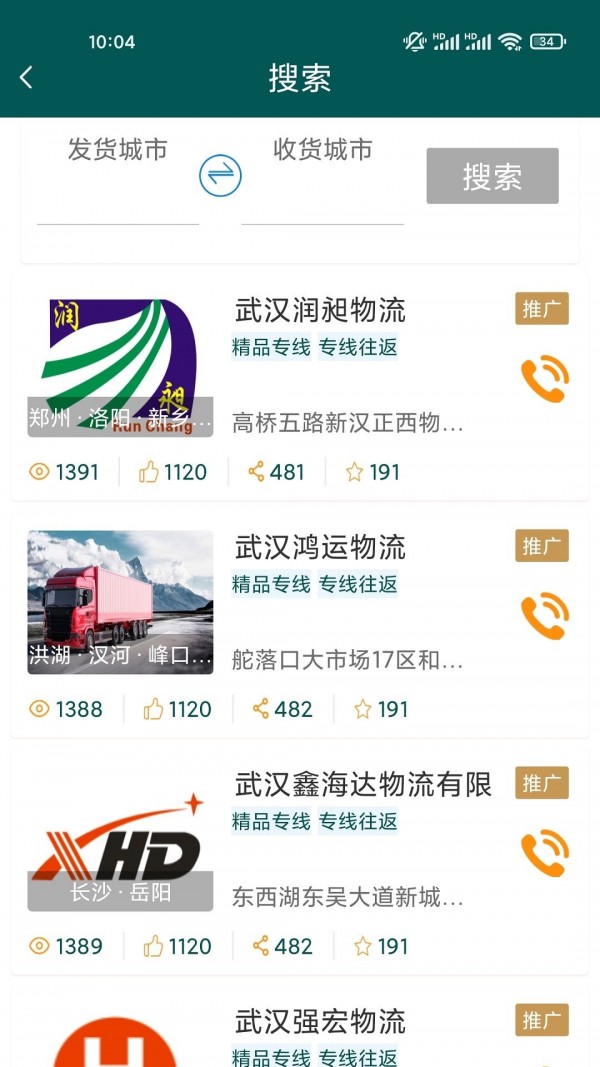Like 武汉润昶物流 with the thumbs-up icon
This screenshot has height=1067, width=600.
pos(150,472)
